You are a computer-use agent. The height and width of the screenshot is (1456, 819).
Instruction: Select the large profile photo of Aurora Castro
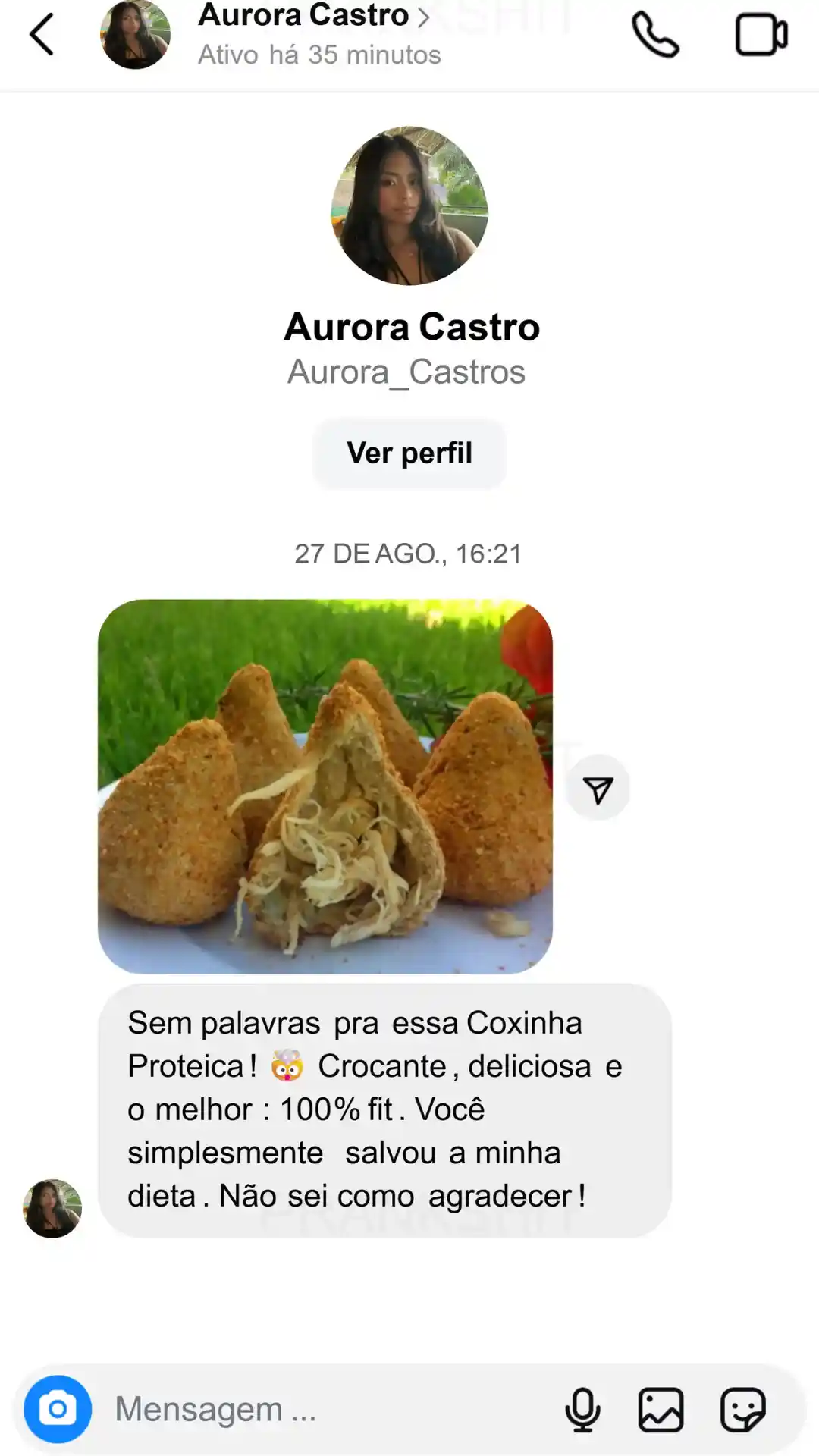[409, 206]
